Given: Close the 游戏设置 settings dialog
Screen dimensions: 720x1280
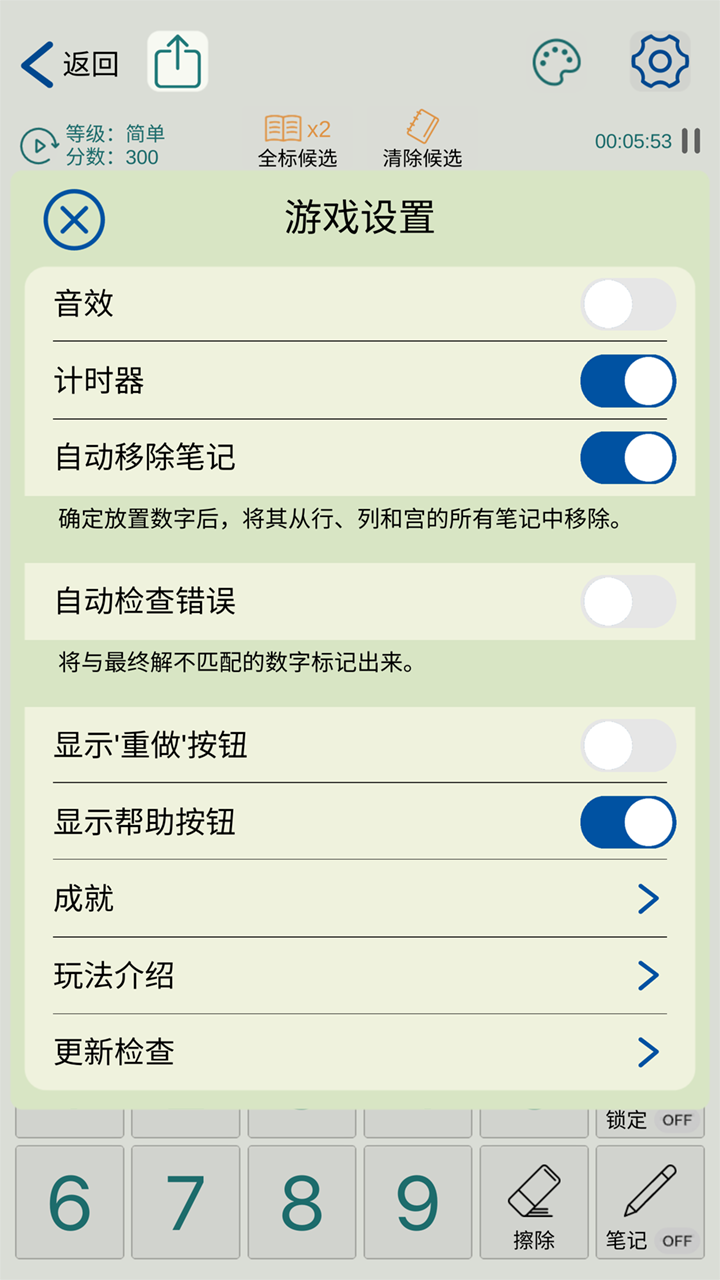Looking at the screenshot, I should point(75,219).
